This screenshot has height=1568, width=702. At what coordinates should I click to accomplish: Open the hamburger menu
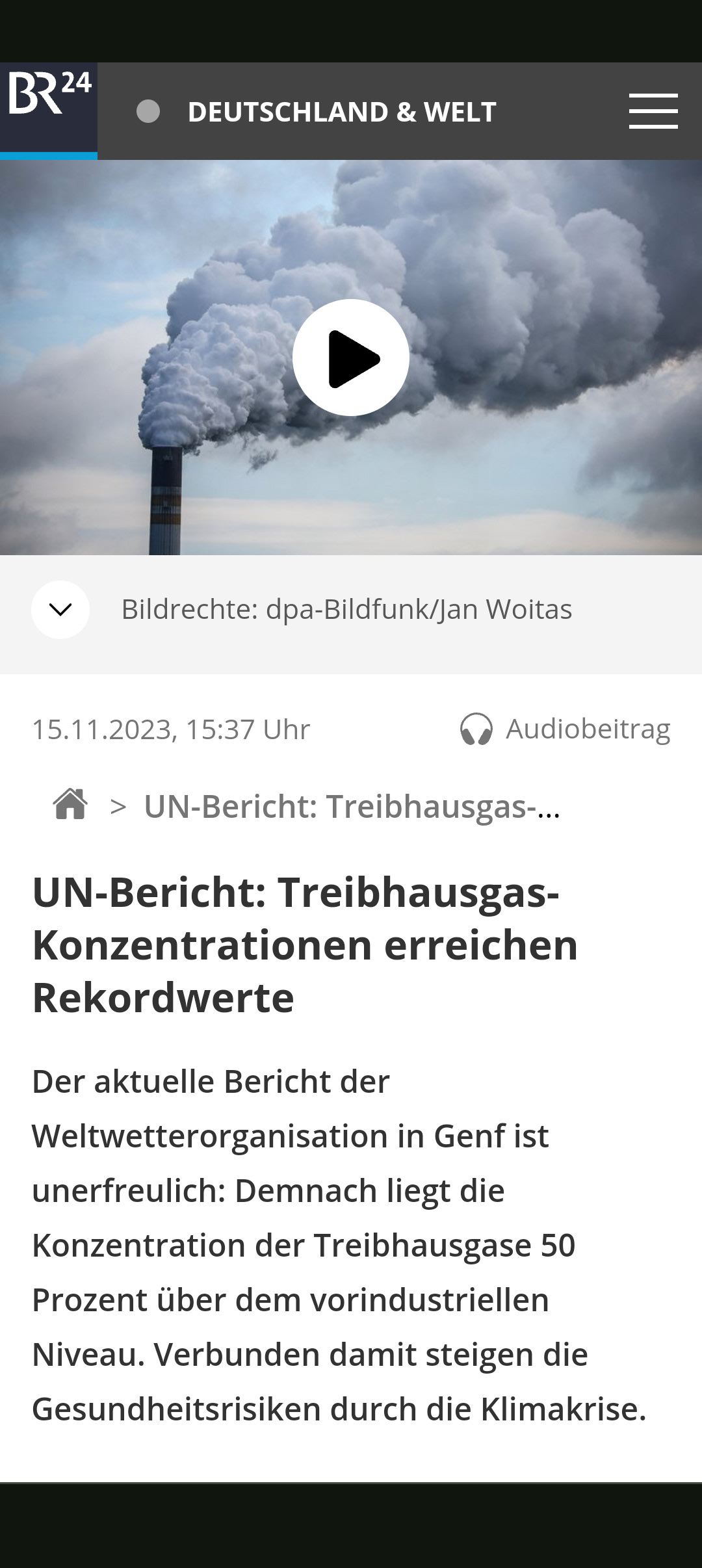[653, 111]
